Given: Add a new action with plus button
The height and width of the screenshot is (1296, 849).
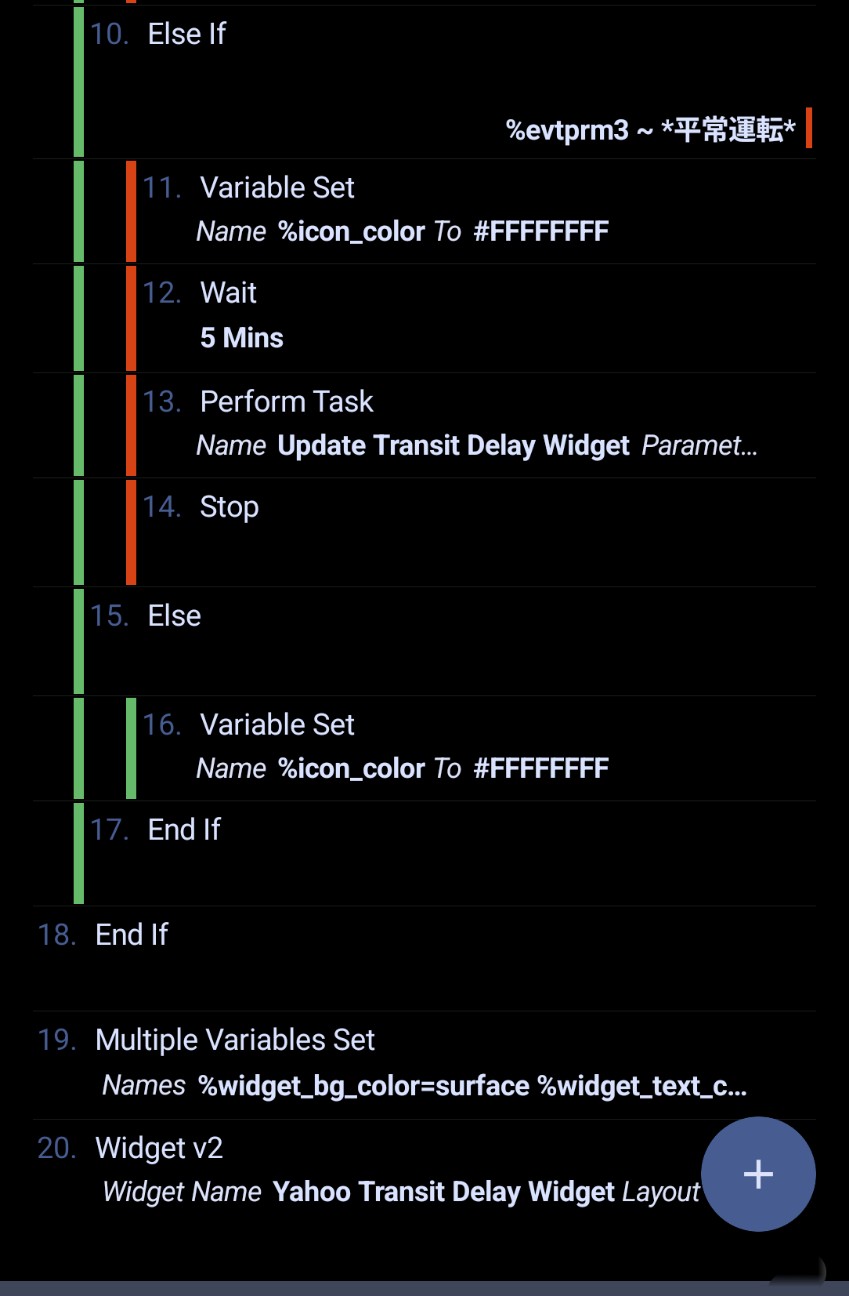Looking at the screenshot, I should (x=758, y=1173).
